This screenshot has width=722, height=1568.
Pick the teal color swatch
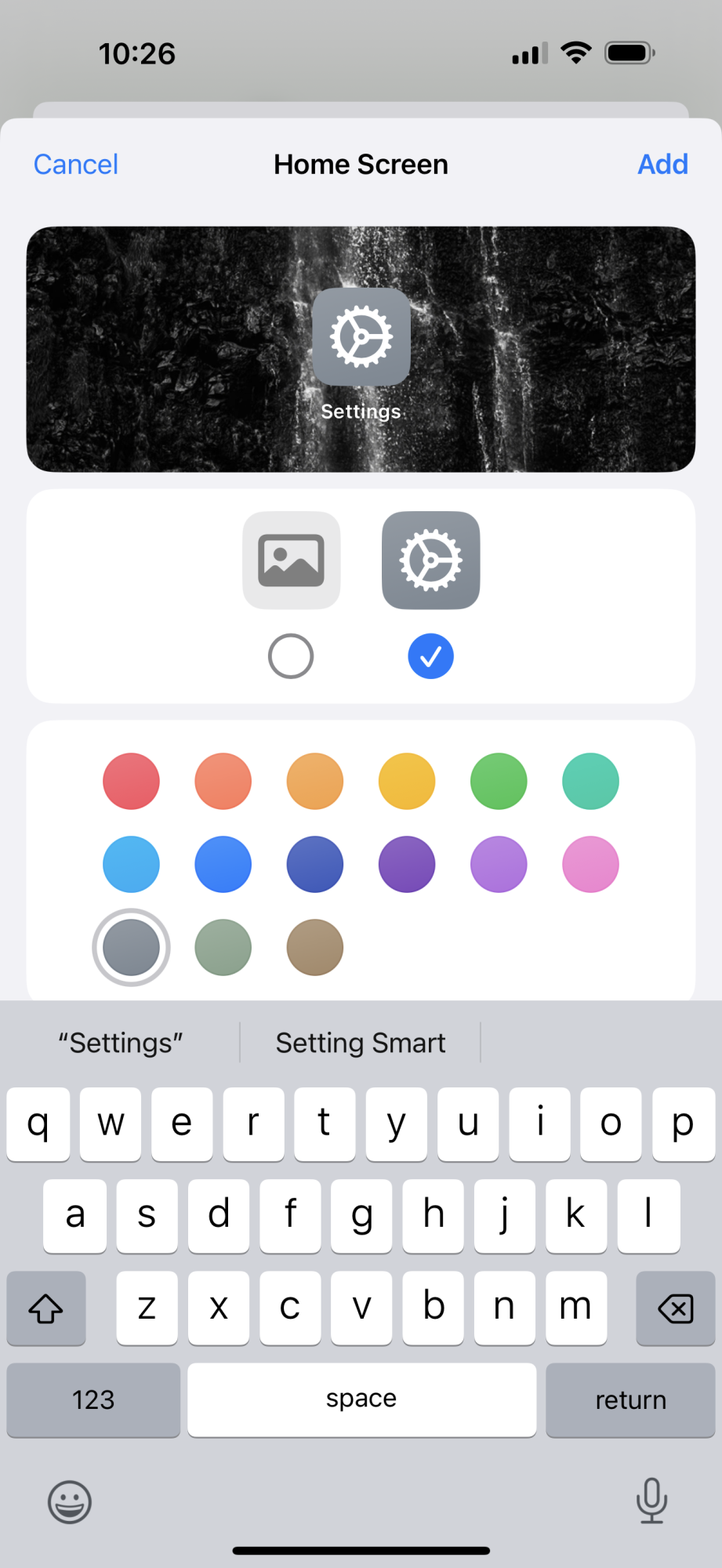click(x=590, y=782)
